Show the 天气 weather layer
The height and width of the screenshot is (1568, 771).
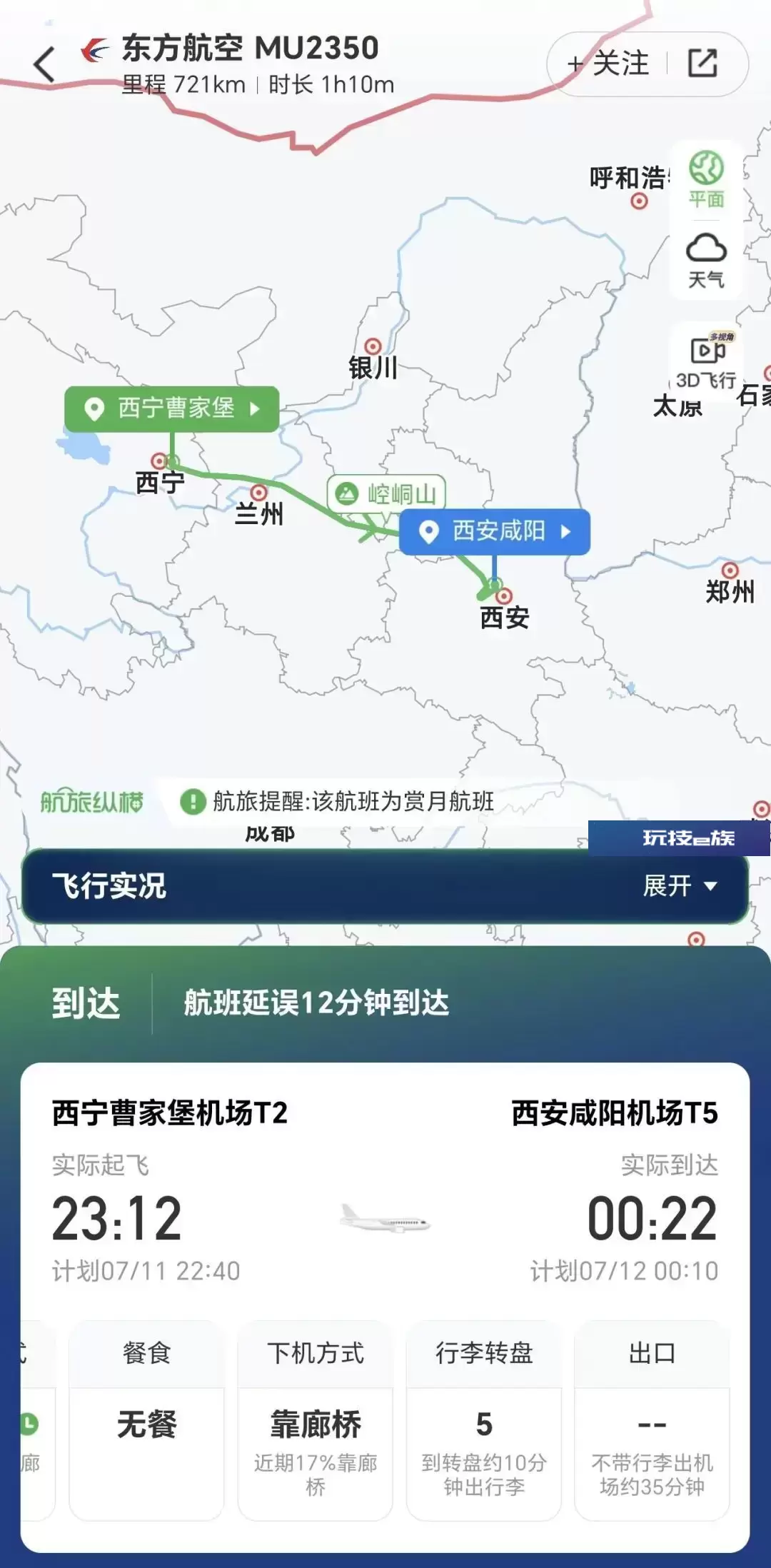[706, 261]
